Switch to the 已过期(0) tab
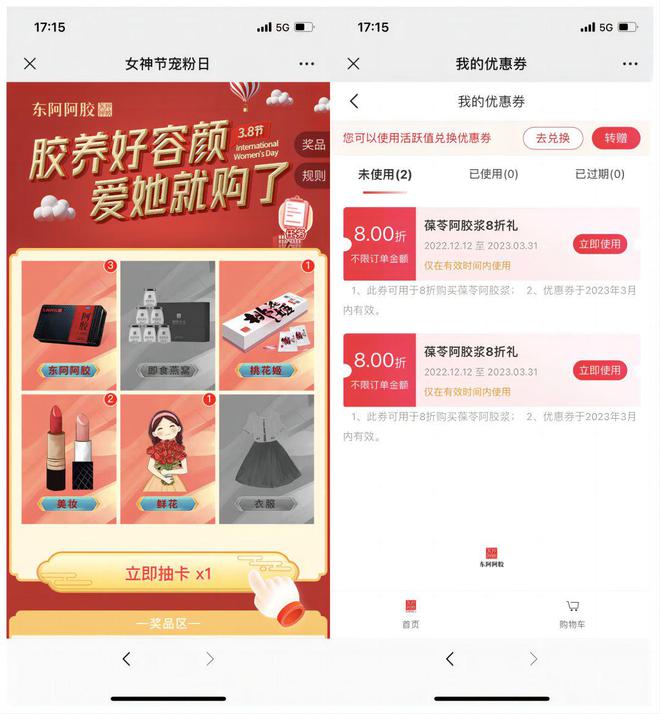 (x=599, y=174)
